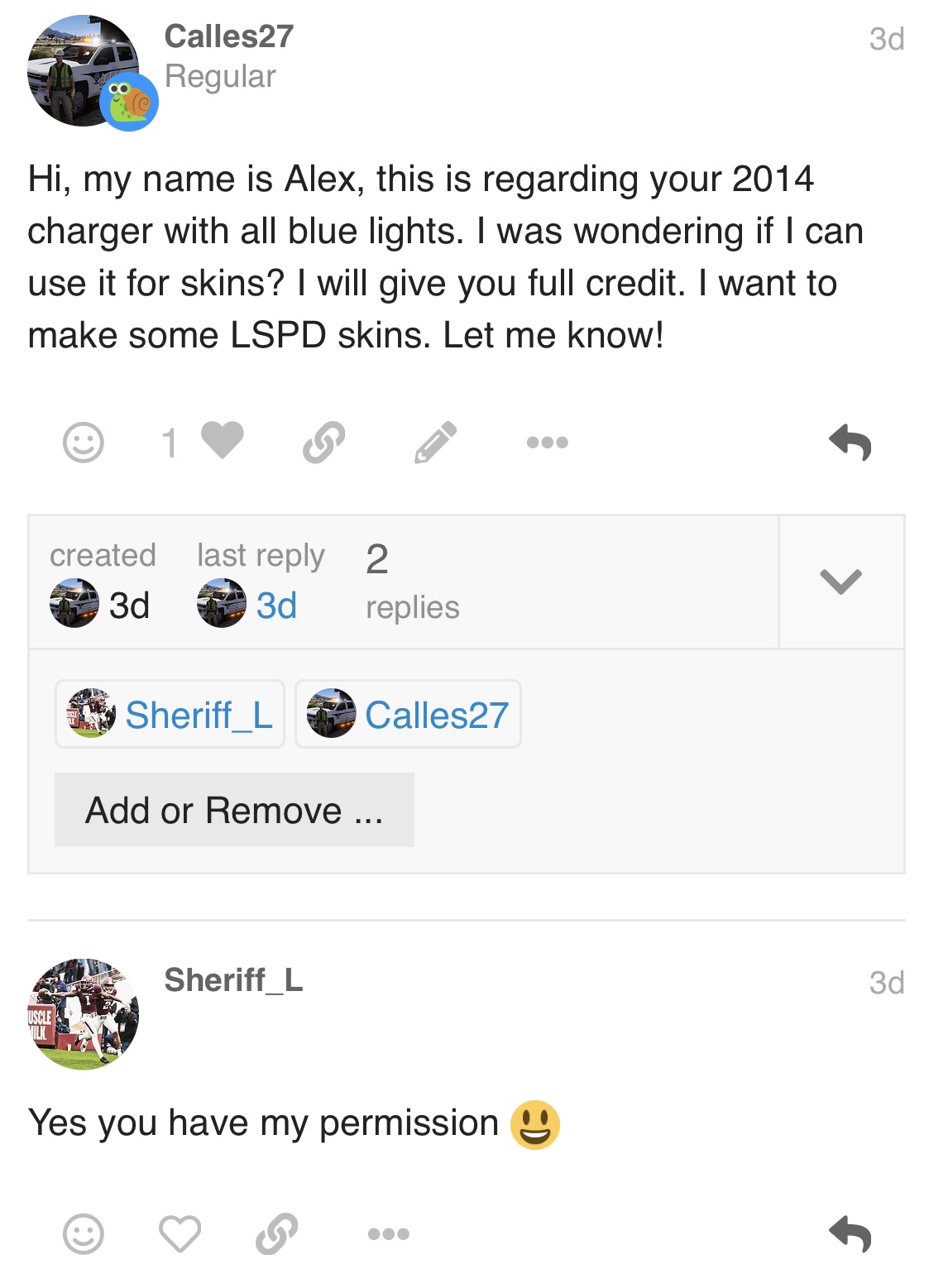Screen dimensions: 929x1288
Task: Show more actions on Sheriff_L's reply
Action: (388, 1234)
